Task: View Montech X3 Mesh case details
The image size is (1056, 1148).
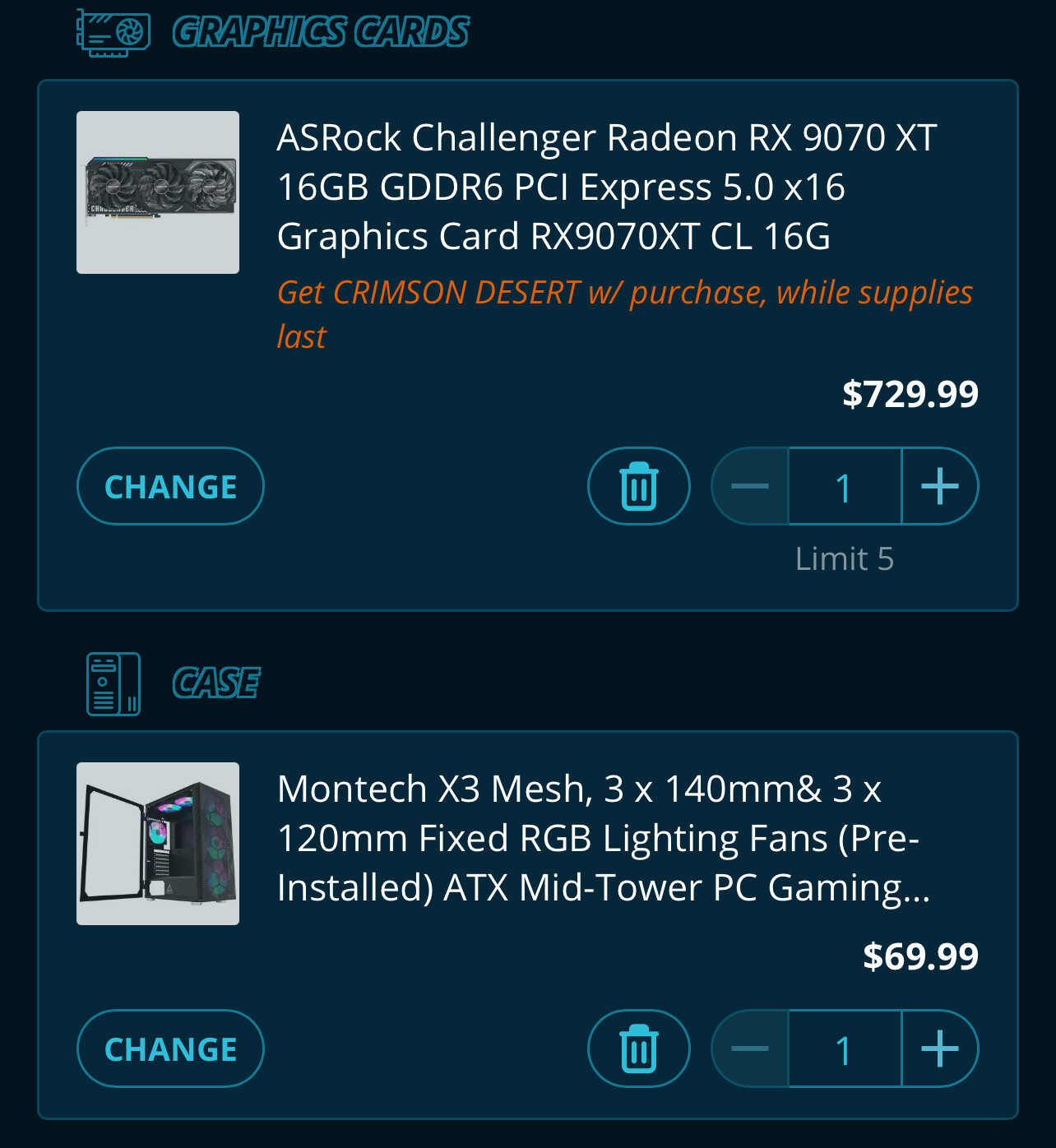Action: click(x=603, y=838)
